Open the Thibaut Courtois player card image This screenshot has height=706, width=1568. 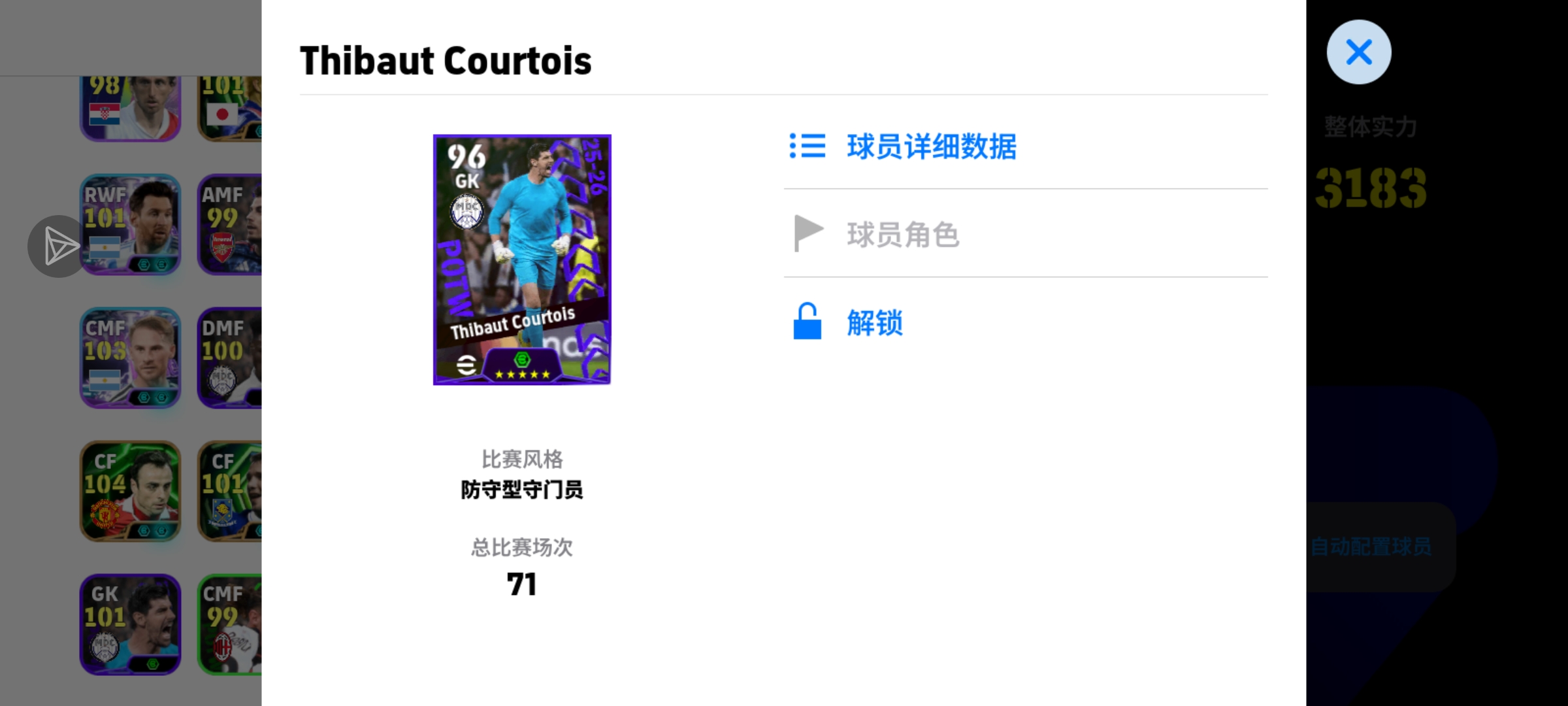click(521, 260)
